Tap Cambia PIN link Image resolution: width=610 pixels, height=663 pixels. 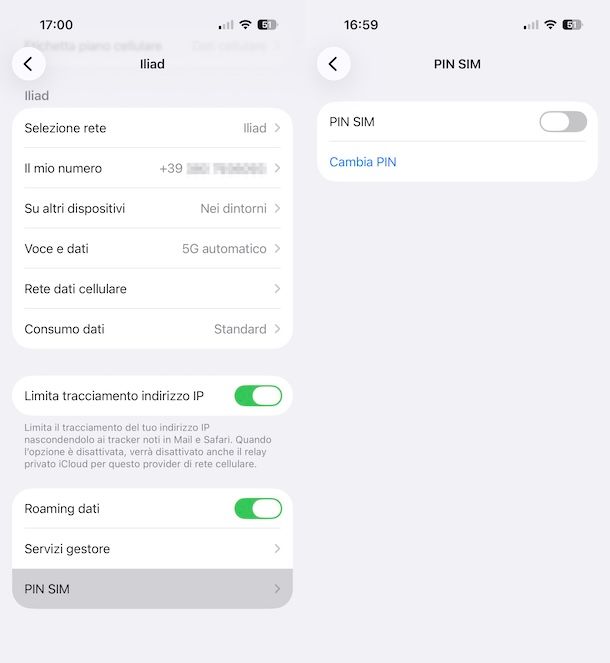(363, 162)
